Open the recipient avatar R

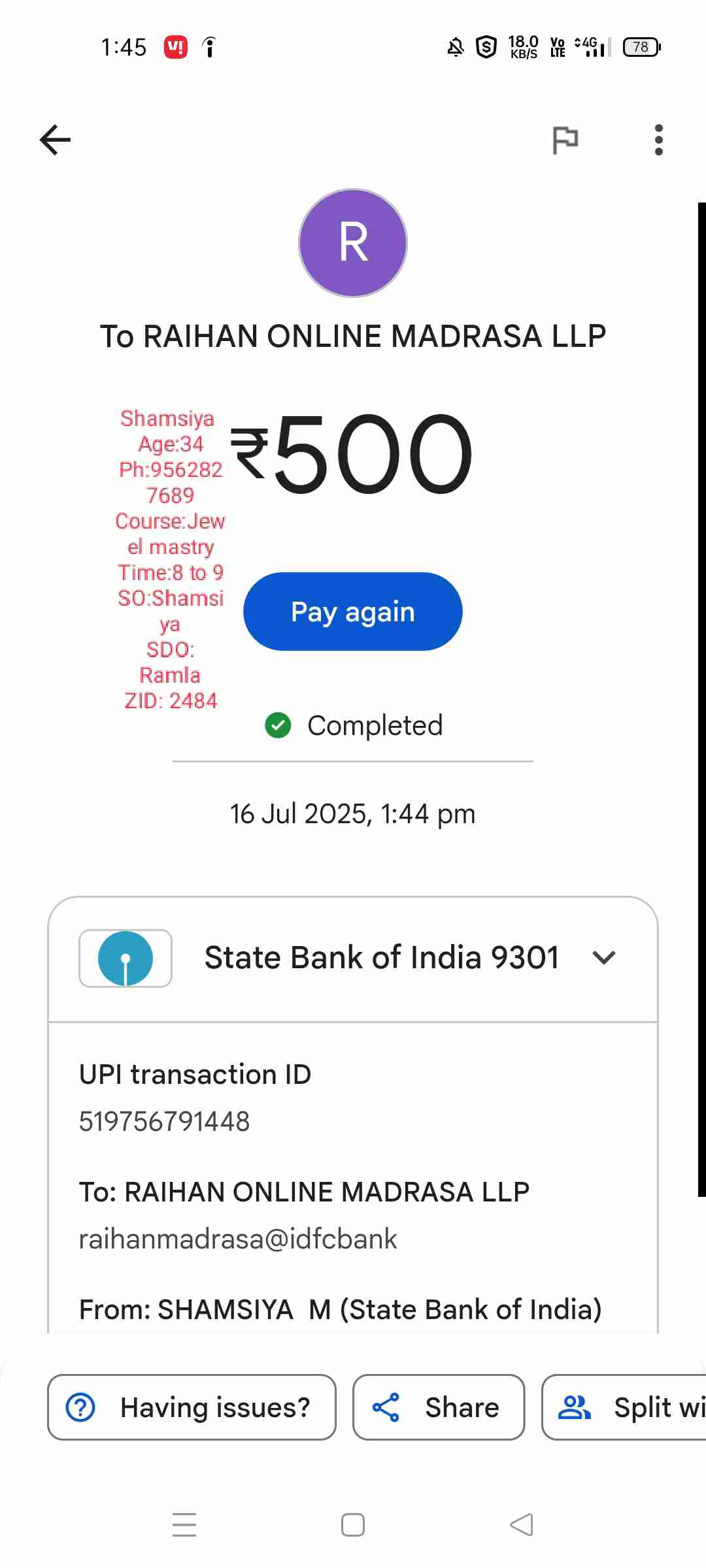353,243
